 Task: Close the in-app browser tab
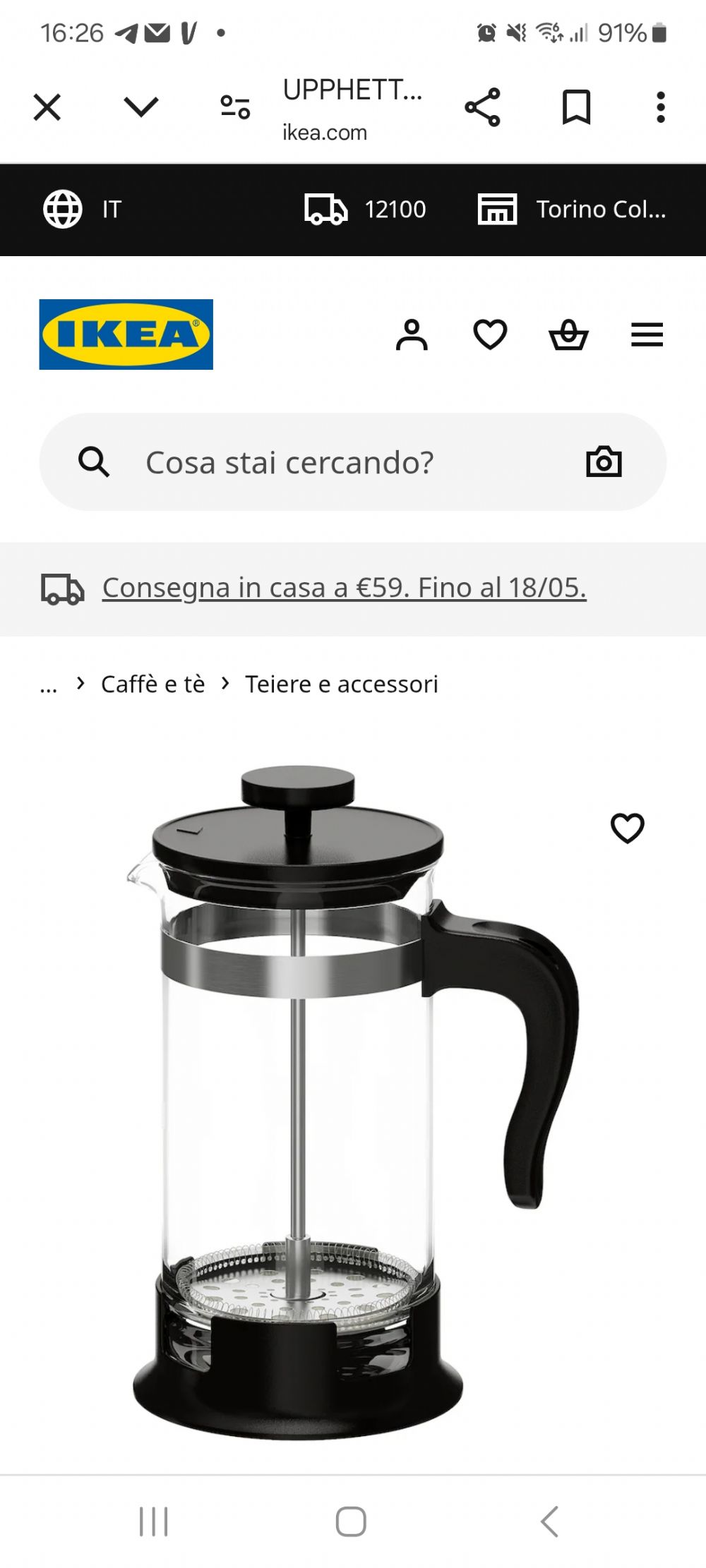[x=47, y=107]
